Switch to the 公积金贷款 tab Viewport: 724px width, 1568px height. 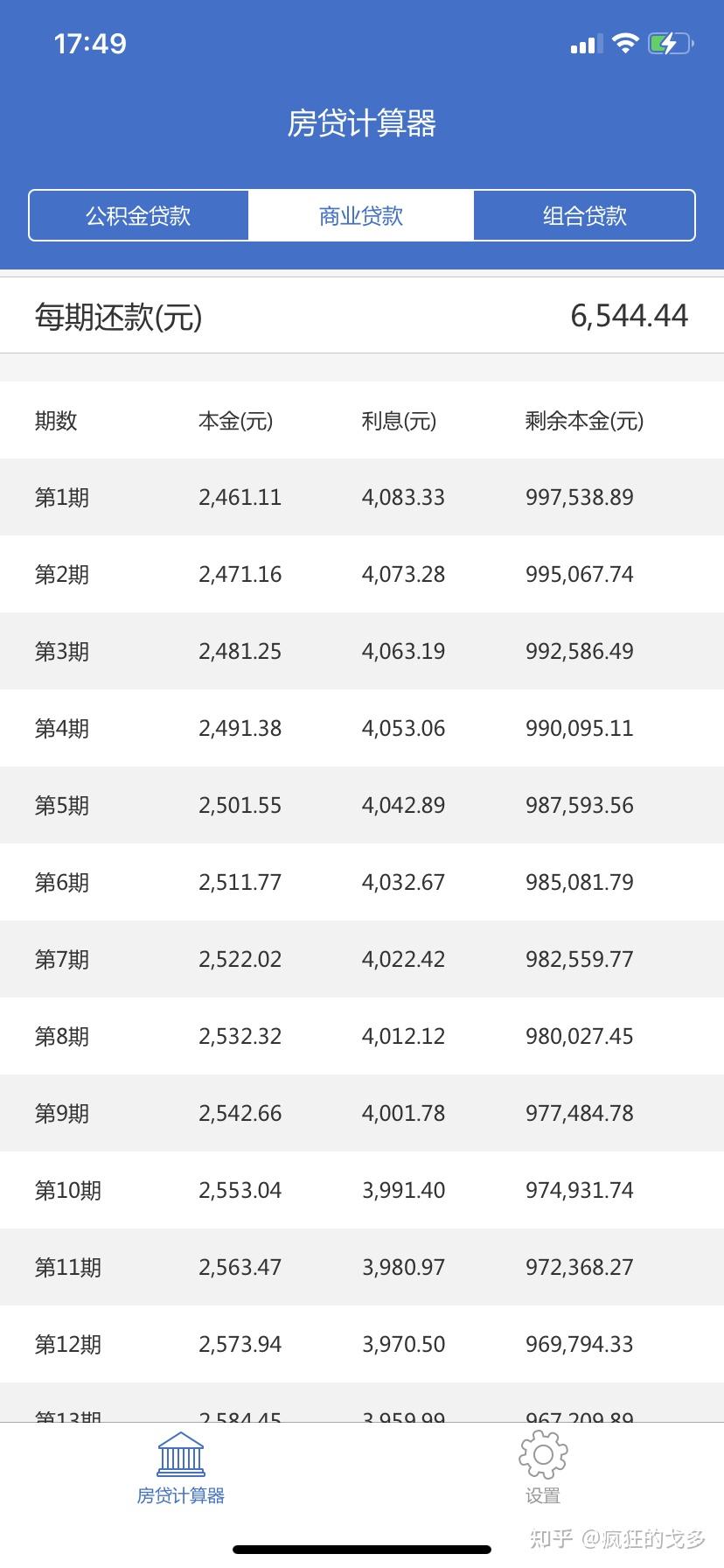139,215
